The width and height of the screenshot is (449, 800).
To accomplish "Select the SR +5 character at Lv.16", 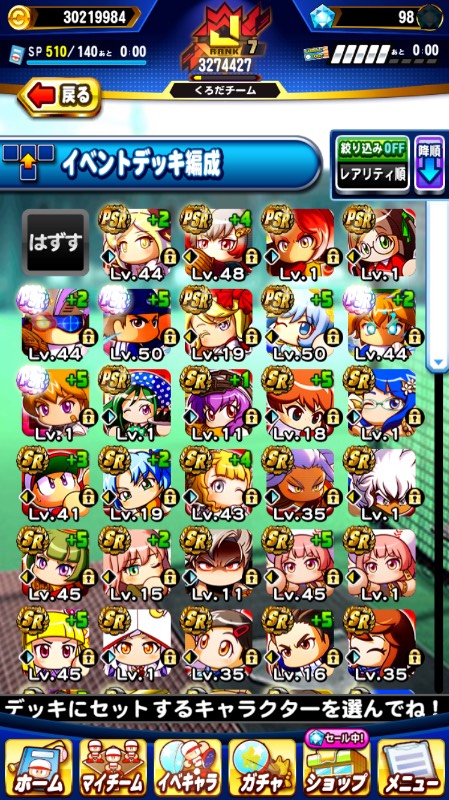I will pos(301,644).
